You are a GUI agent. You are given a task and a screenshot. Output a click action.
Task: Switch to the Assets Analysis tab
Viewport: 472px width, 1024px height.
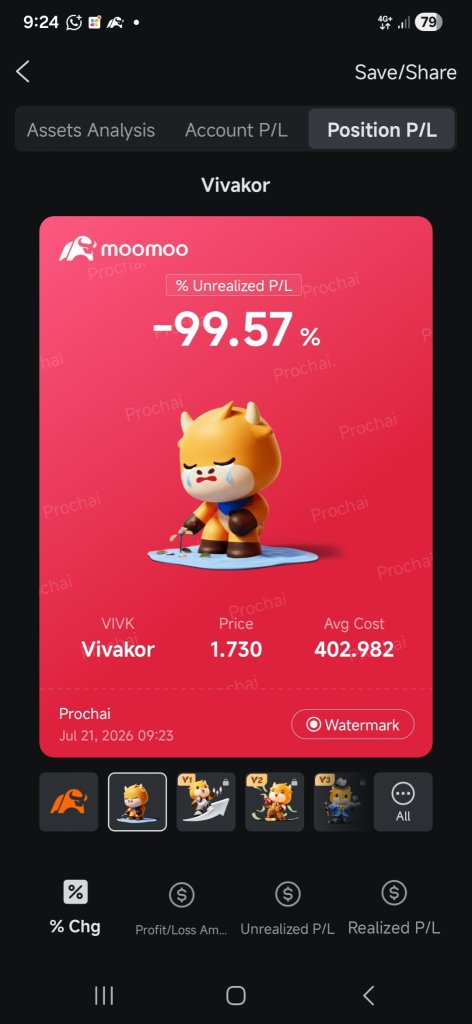coord(91,130)
